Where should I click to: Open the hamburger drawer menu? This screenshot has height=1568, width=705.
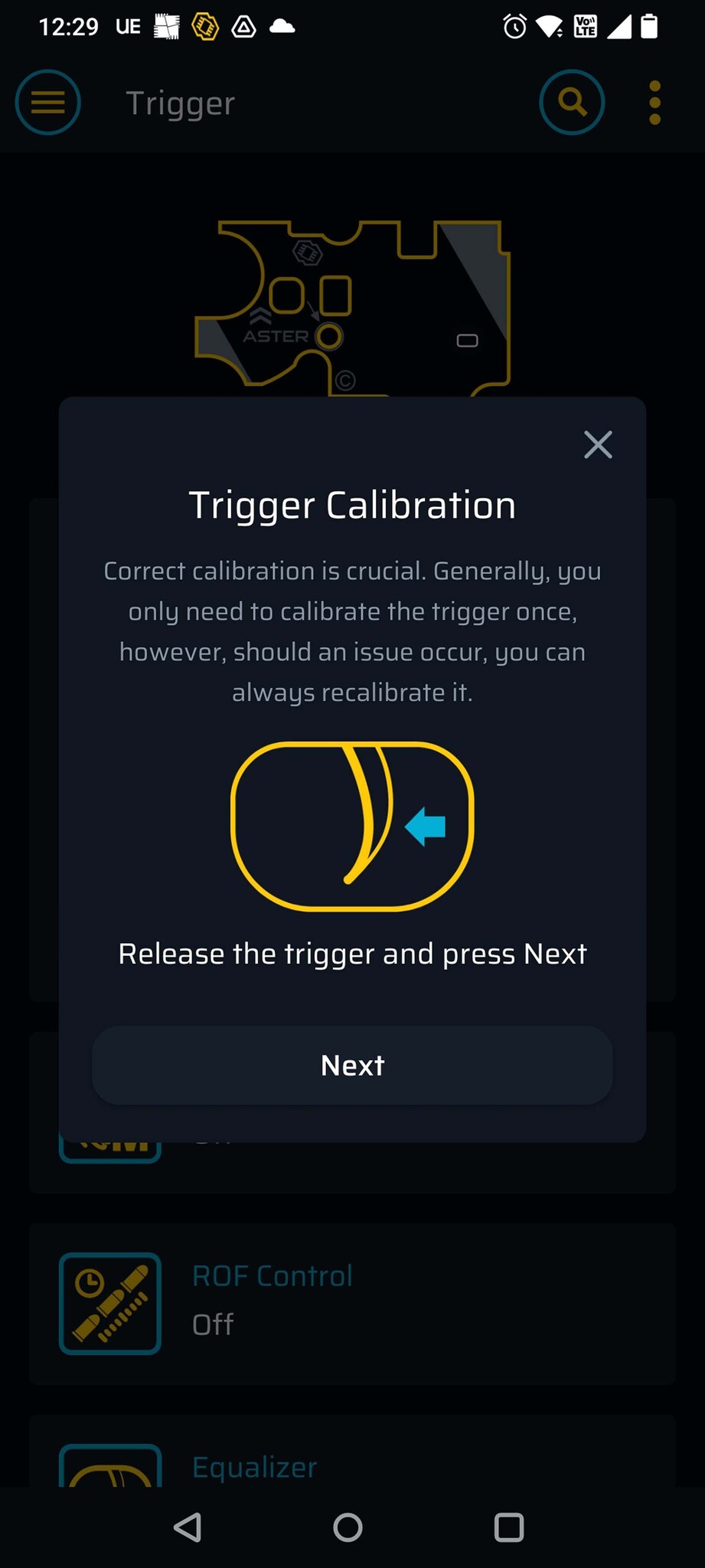(x=47, y=102)
